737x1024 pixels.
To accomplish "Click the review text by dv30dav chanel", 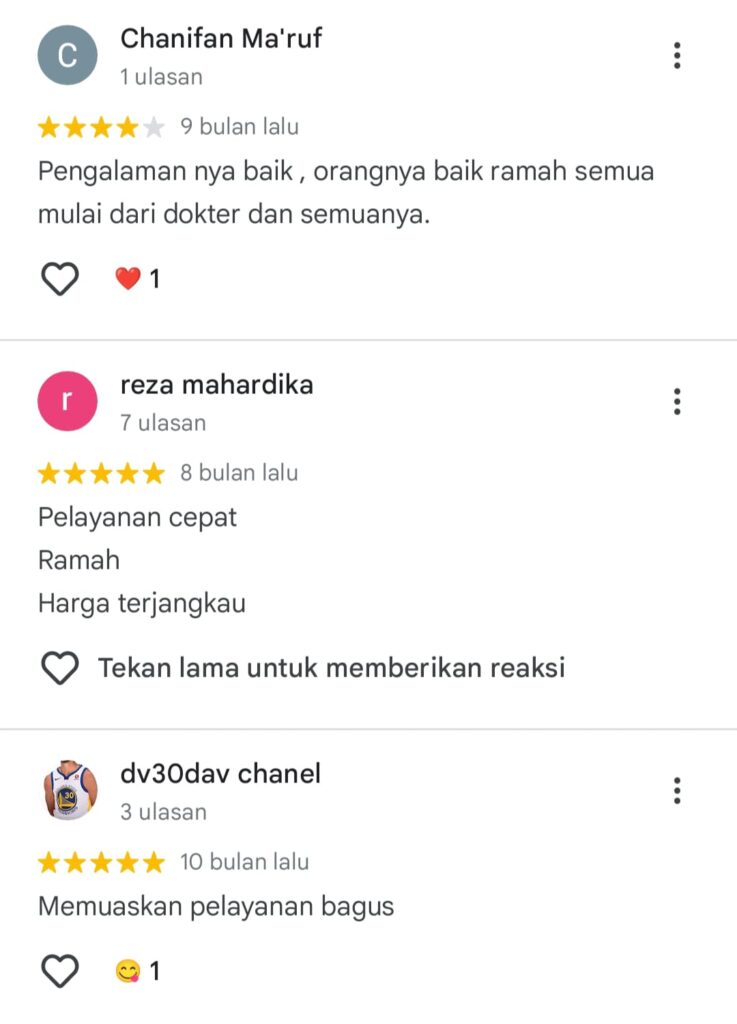I will tap(215, 905).
